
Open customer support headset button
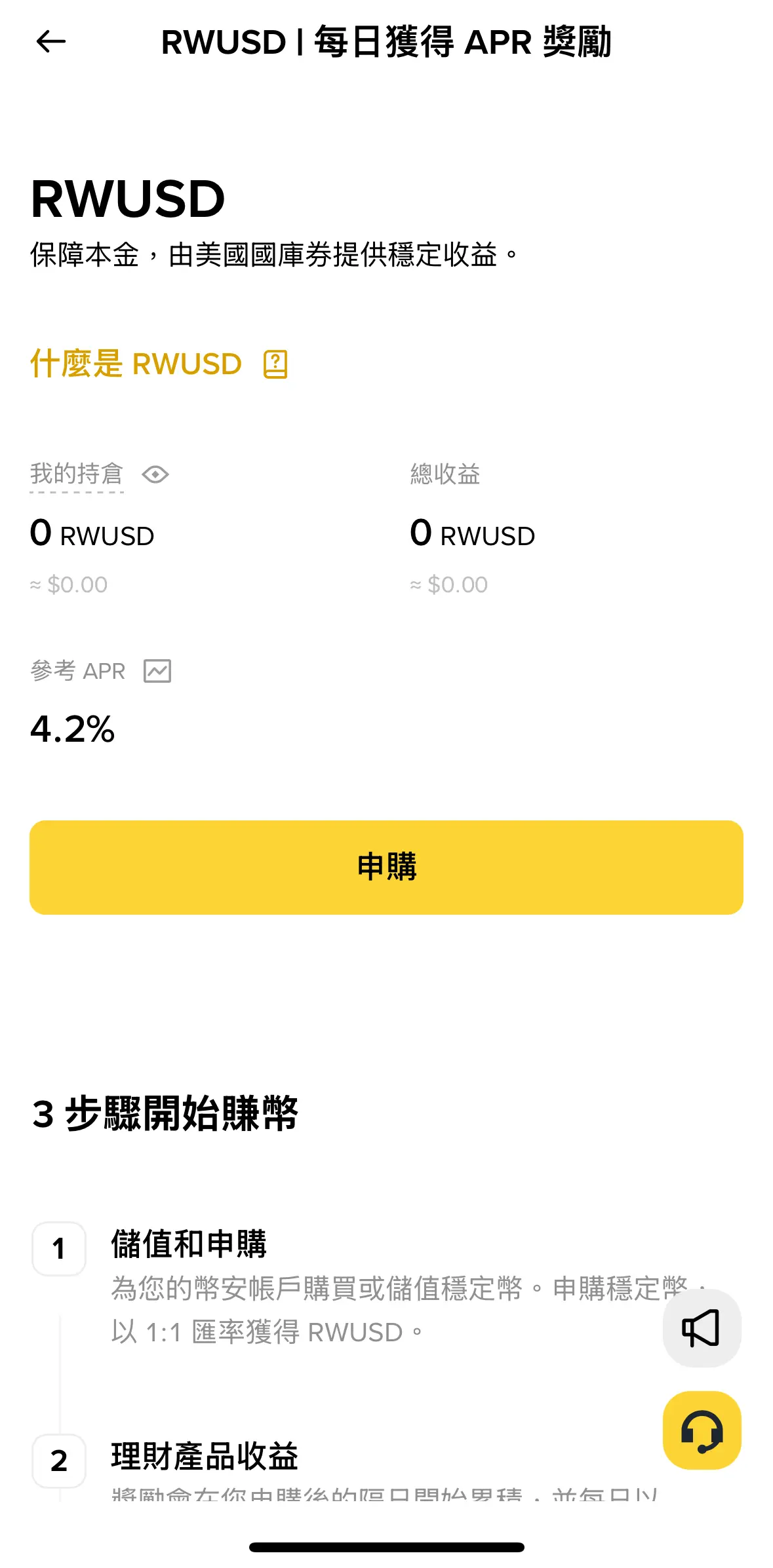702,1430
